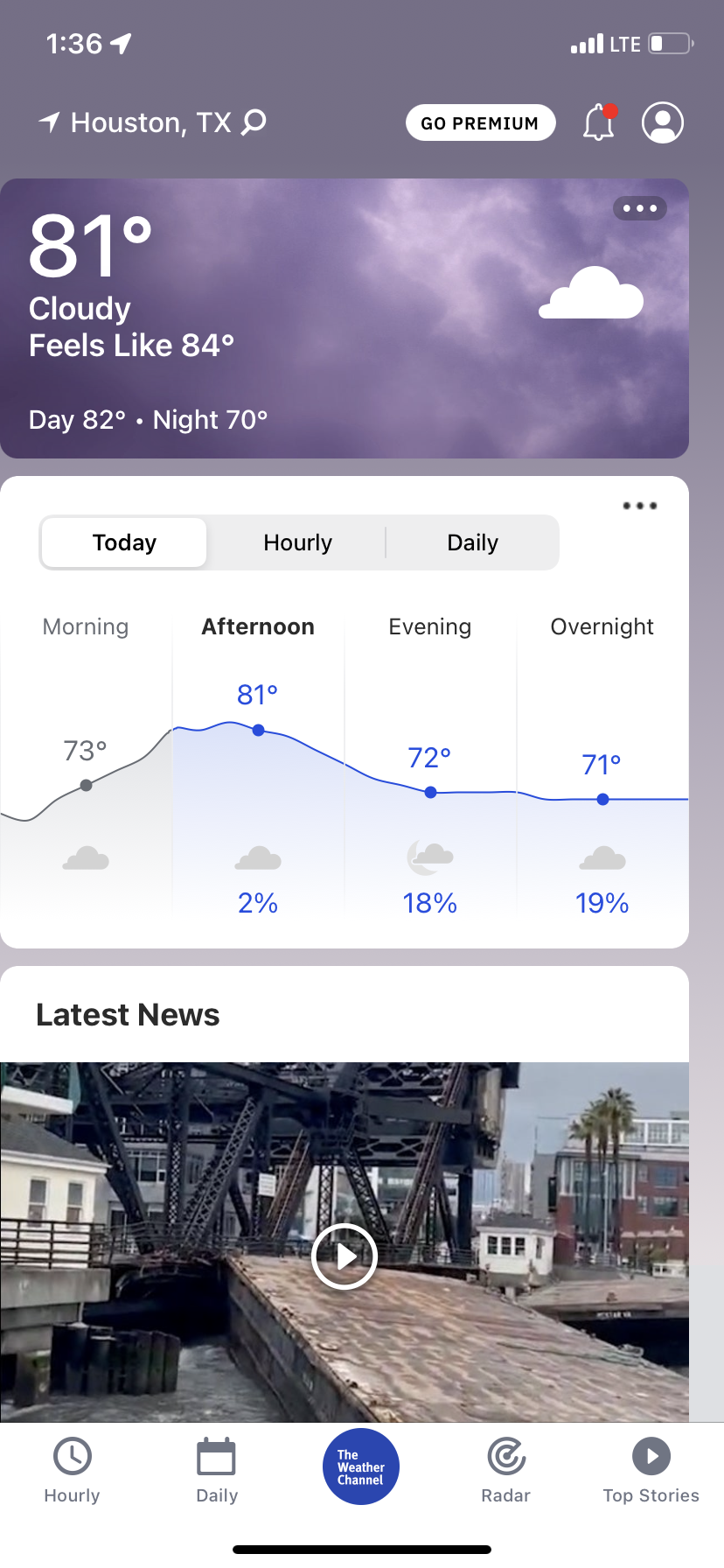Tap the GO PREMIUM button
The width and height of the screenshot is (724, 1568).
click(480, 122)
